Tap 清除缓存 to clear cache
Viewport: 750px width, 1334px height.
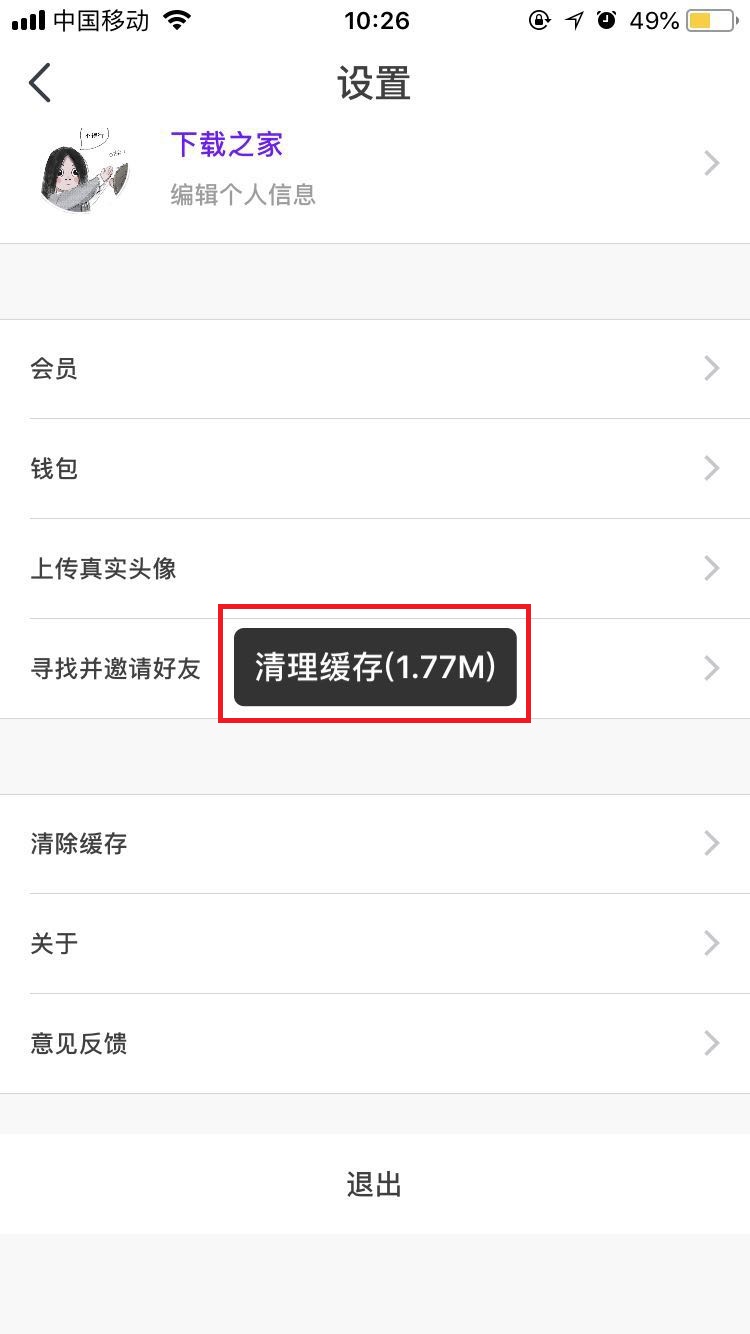click(374, 844)
